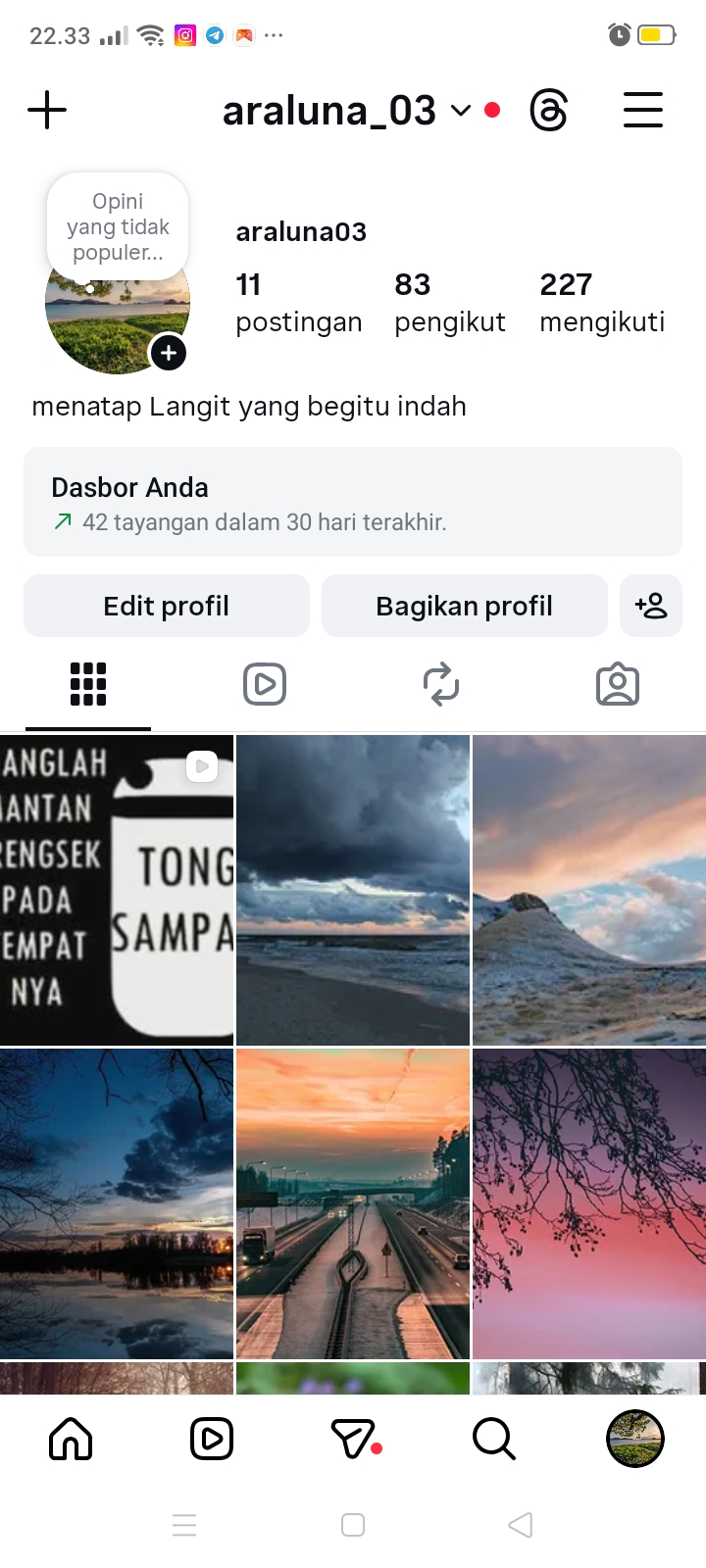Open direct messages from the bottom bar
The image size is (706, 1568).
pyautogui.click(x=355, y=1439)
